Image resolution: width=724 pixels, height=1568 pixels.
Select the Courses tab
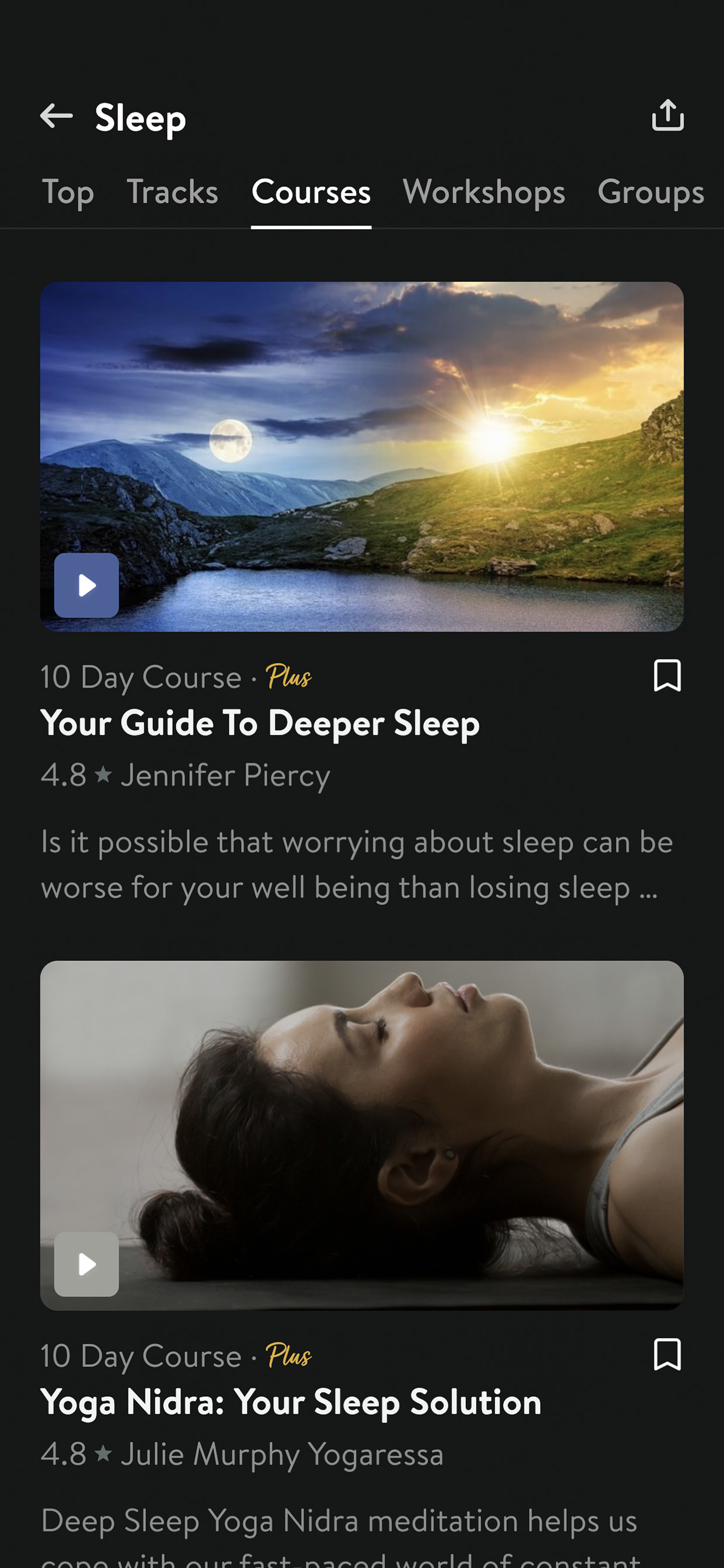[311, 192]
